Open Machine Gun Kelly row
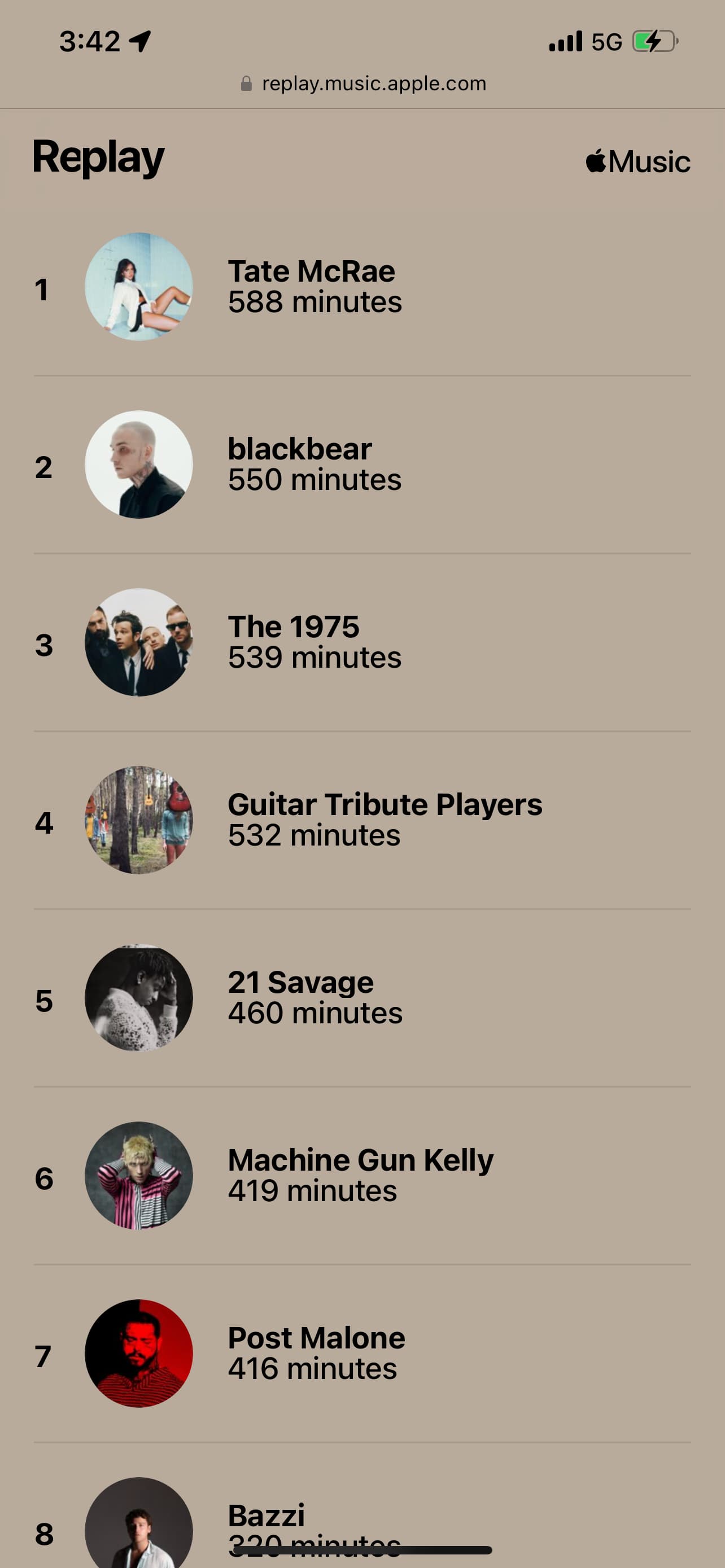 point(362,1175)
